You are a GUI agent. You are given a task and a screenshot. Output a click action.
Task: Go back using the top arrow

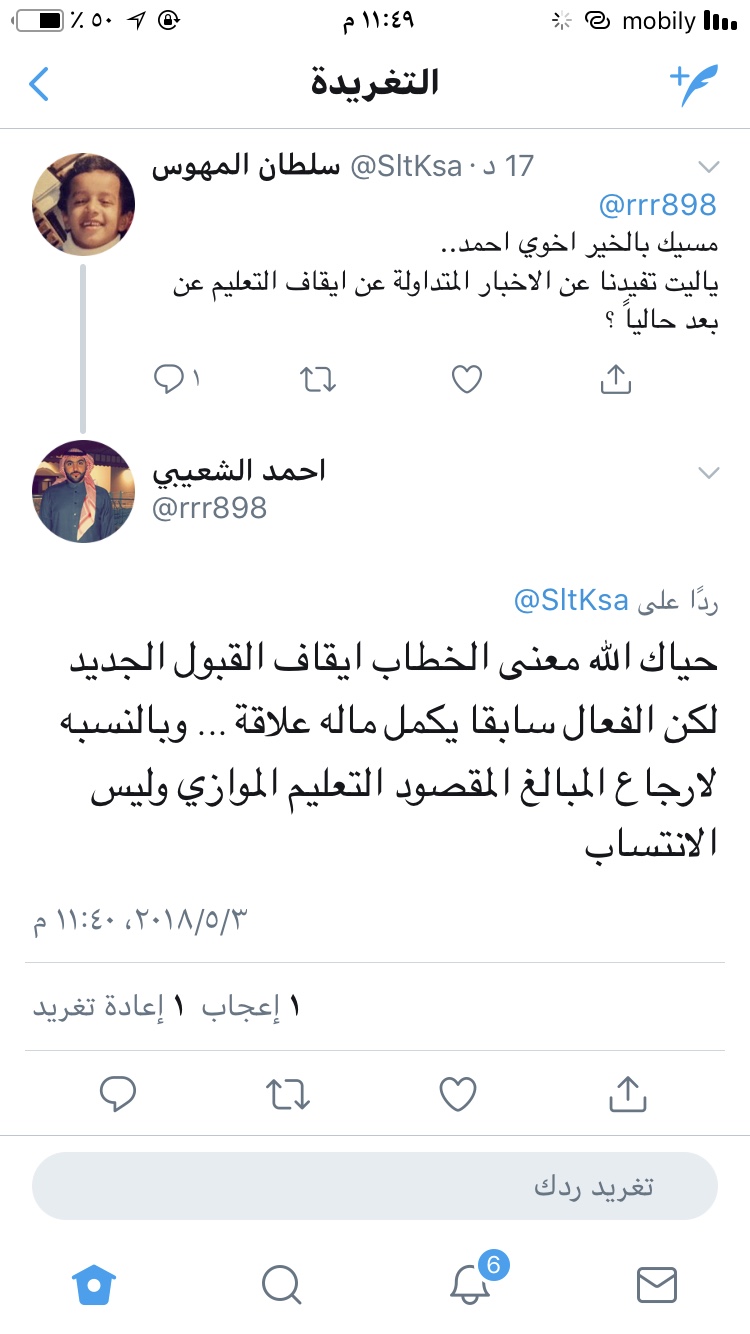point(39,85)
